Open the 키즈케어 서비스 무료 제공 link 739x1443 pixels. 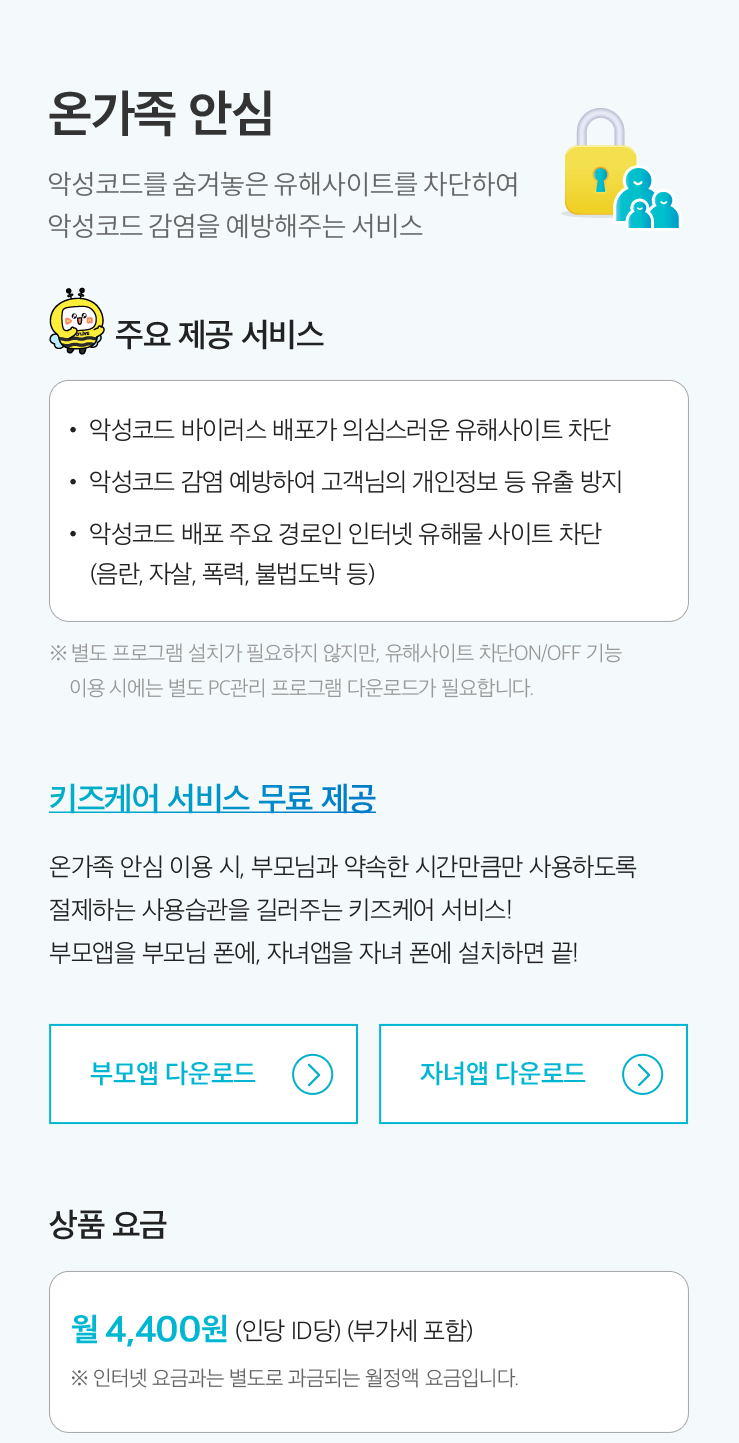click(212, 798)
